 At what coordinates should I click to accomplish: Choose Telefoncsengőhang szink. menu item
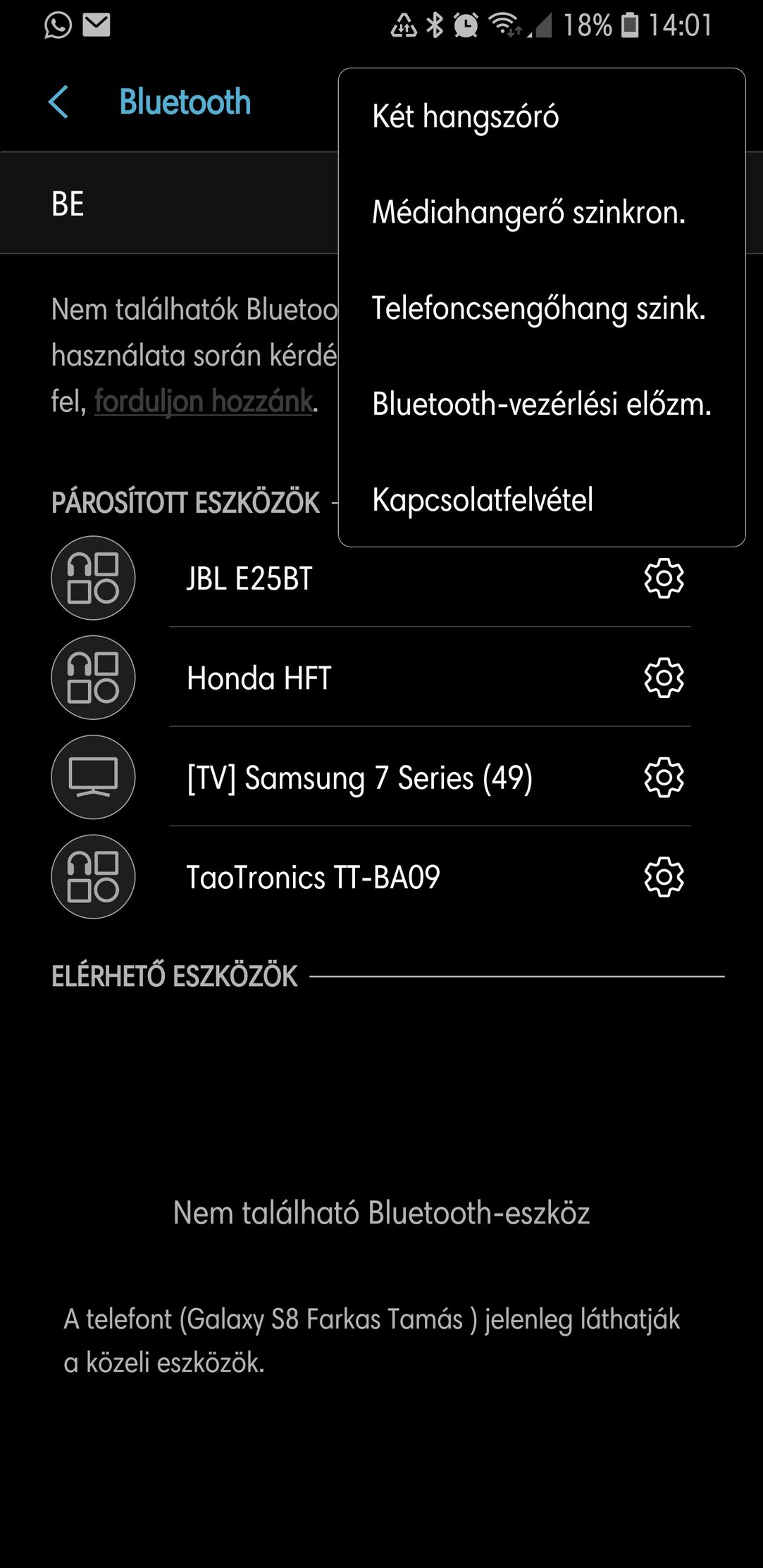(542, 309)
